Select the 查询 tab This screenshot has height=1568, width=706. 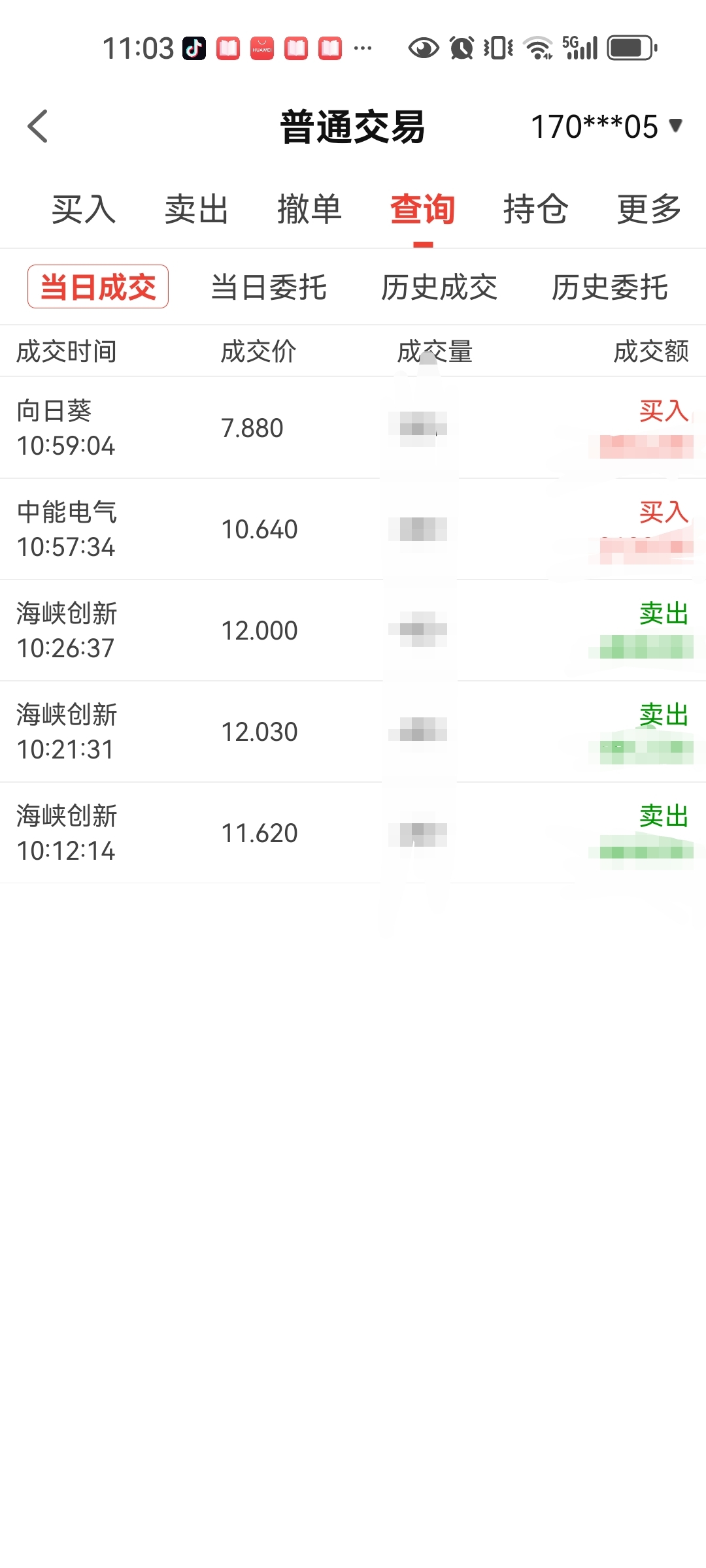(422, 210)
